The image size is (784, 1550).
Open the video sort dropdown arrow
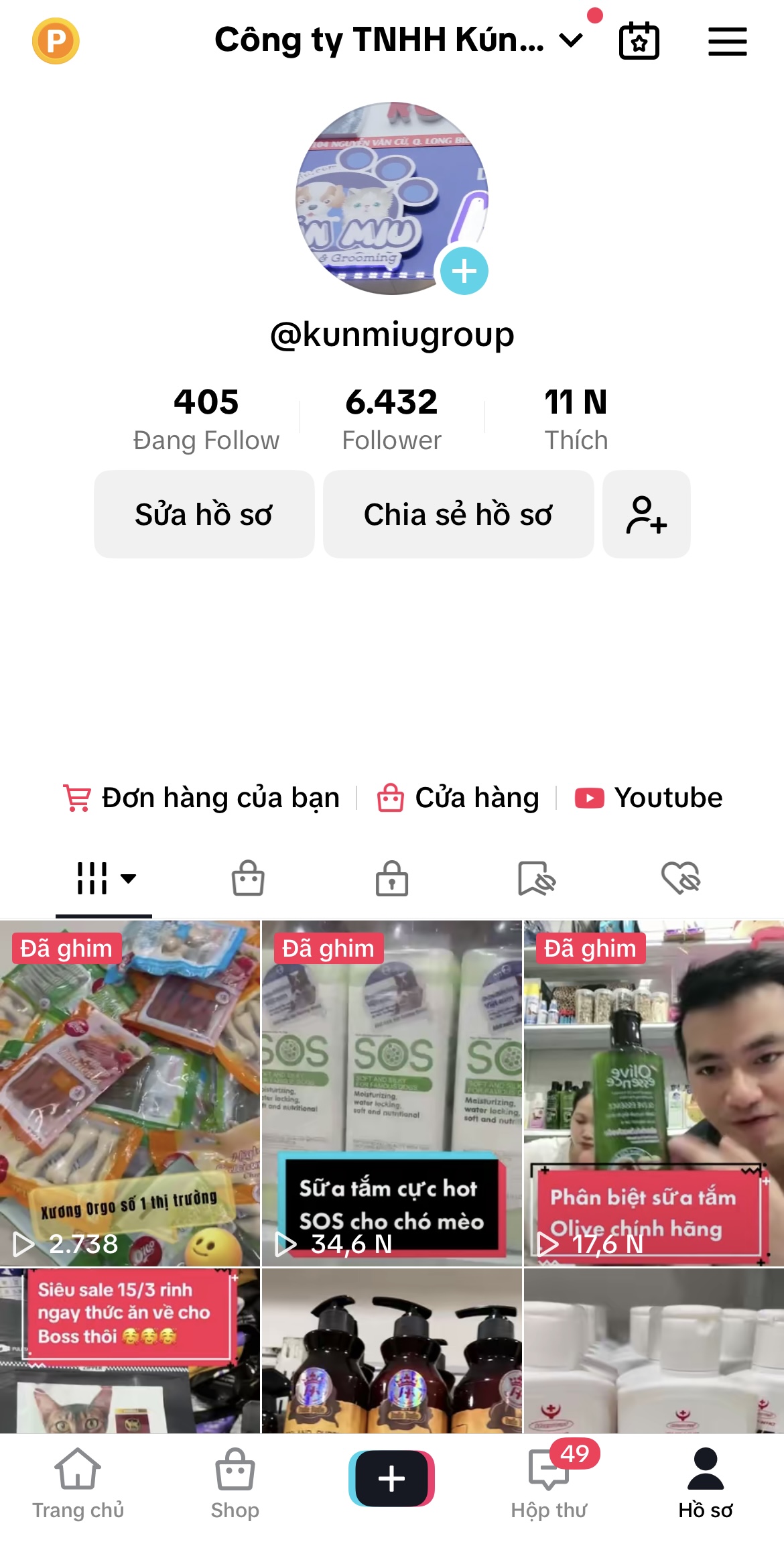coord(129,881)
